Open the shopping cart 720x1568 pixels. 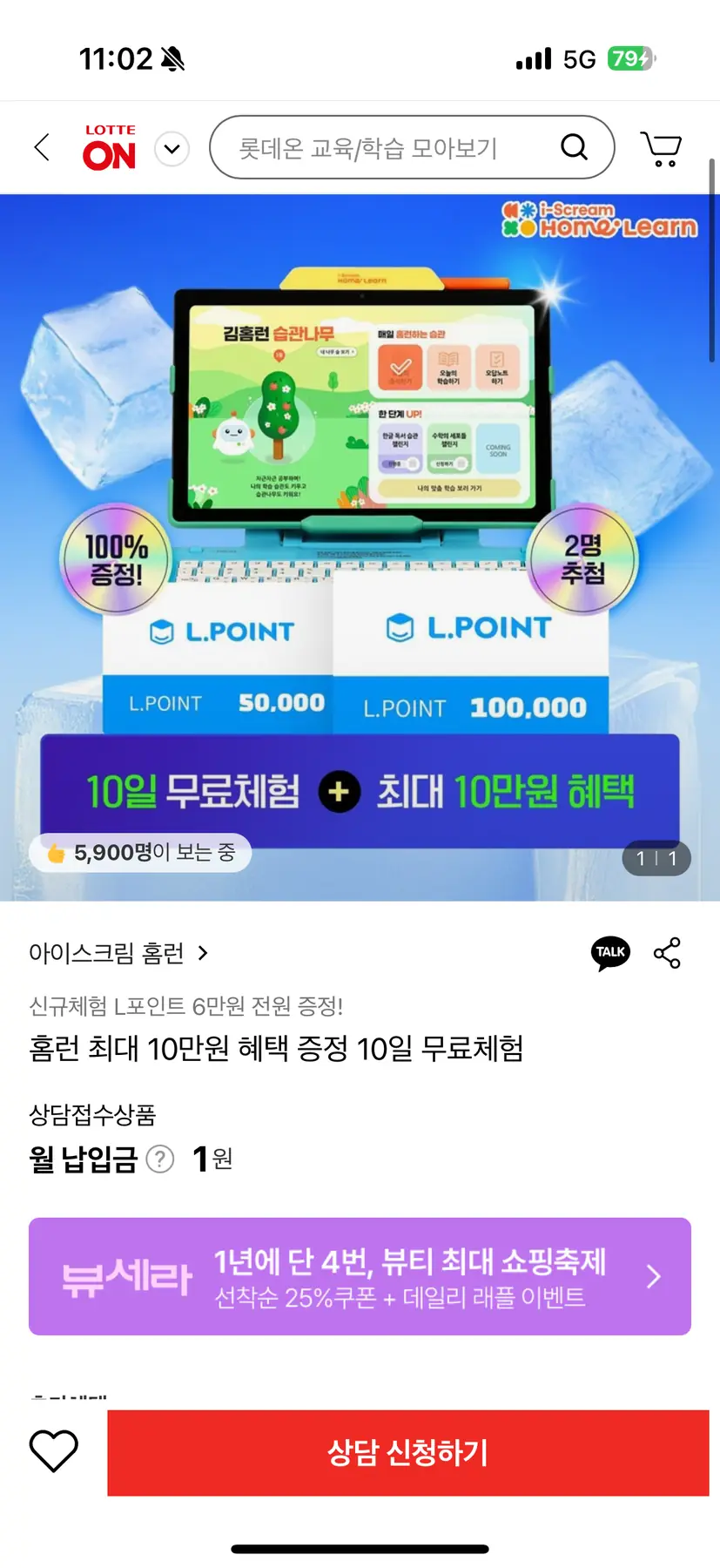pyautogui.click(x=662, y=148)
